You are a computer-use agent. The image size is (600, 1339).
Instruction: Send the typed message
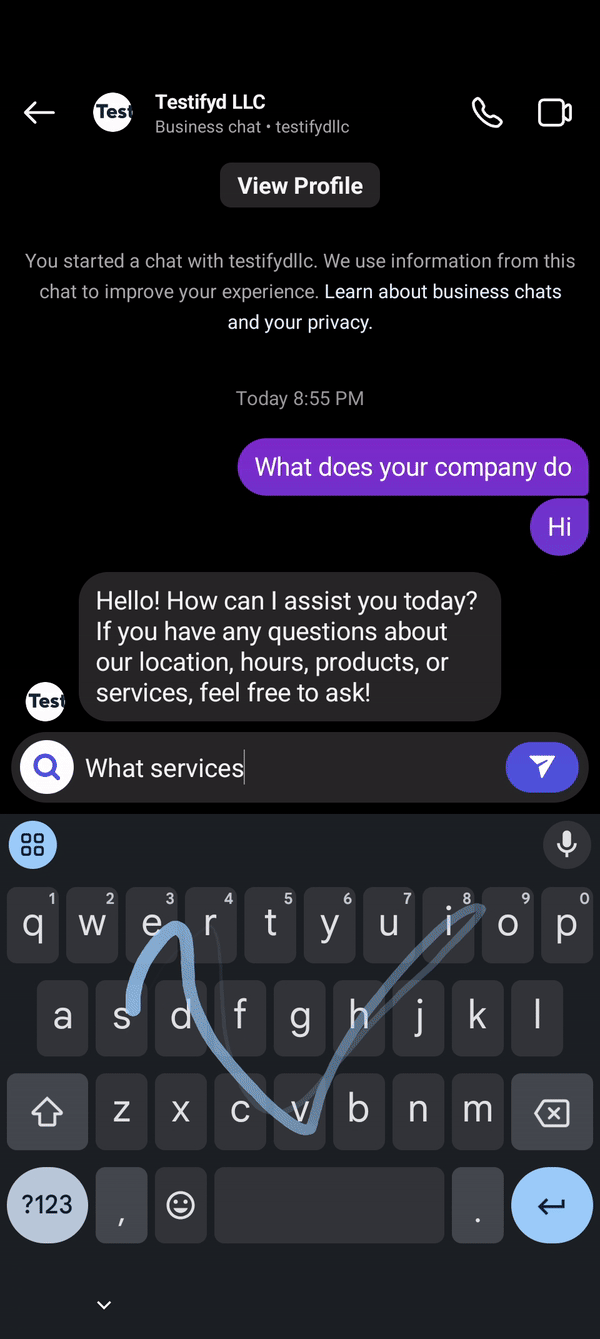point(542,767)
